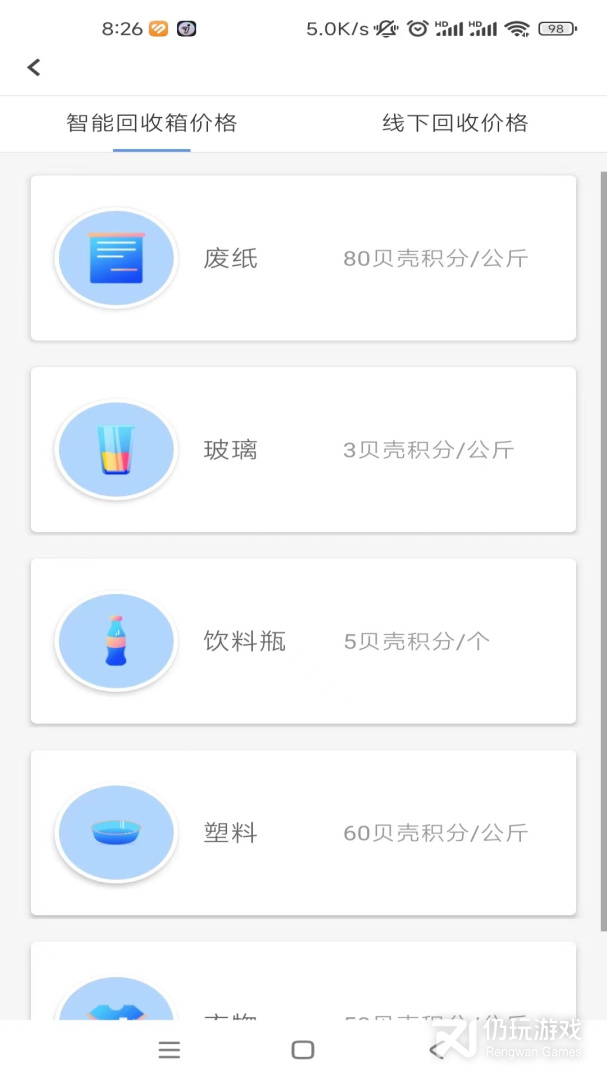607x1080 pixels.
Task: Open the 废纸 recycling card
Action: coord(303,258)
